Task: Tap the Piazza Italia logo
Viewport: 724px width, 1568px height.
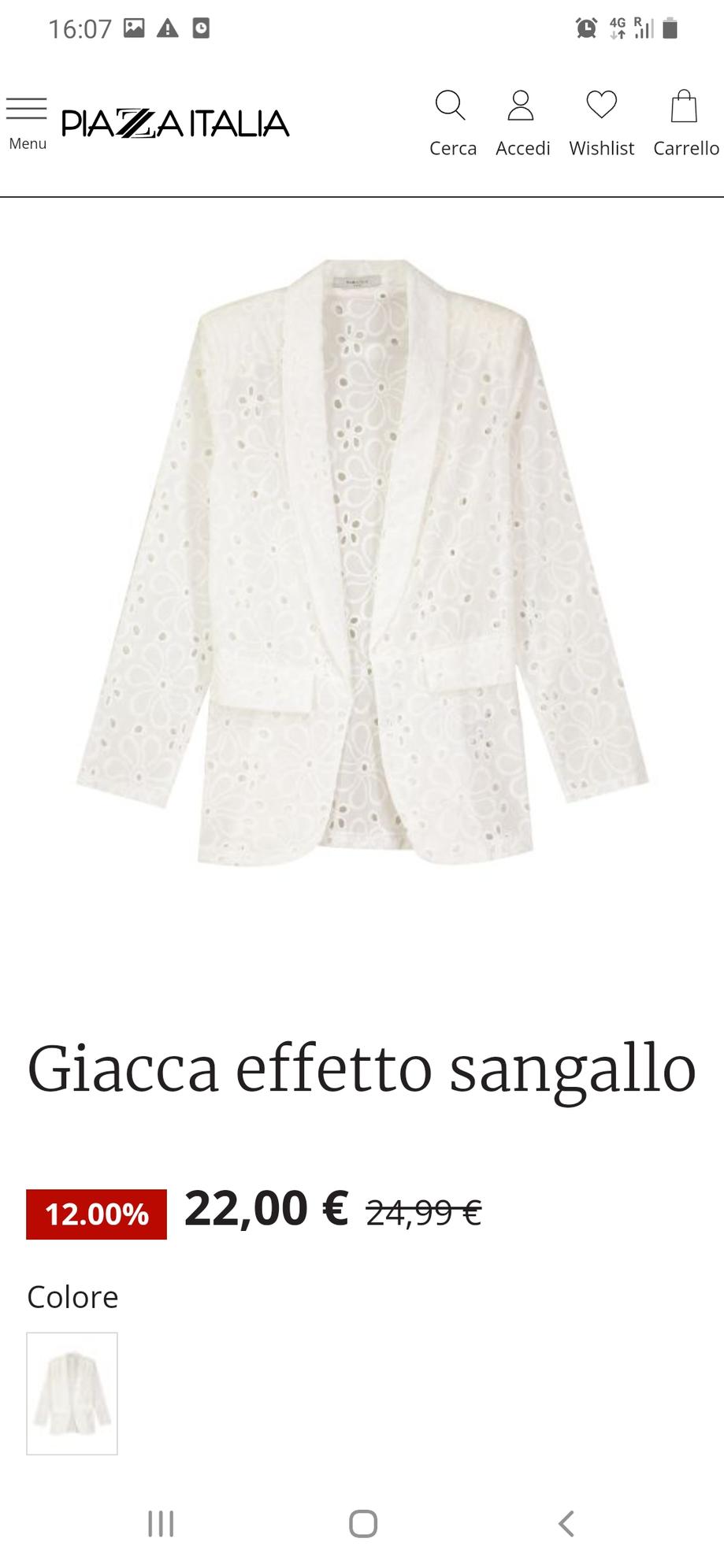Action: 176,124
